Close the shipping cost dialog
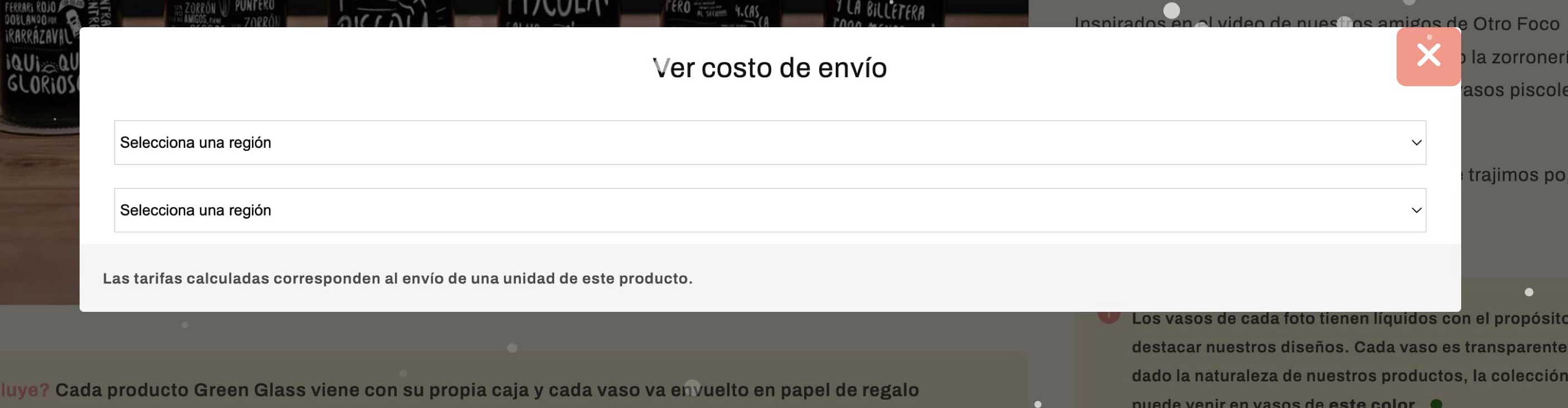 pyautogui.click(x=1427, y=56)
